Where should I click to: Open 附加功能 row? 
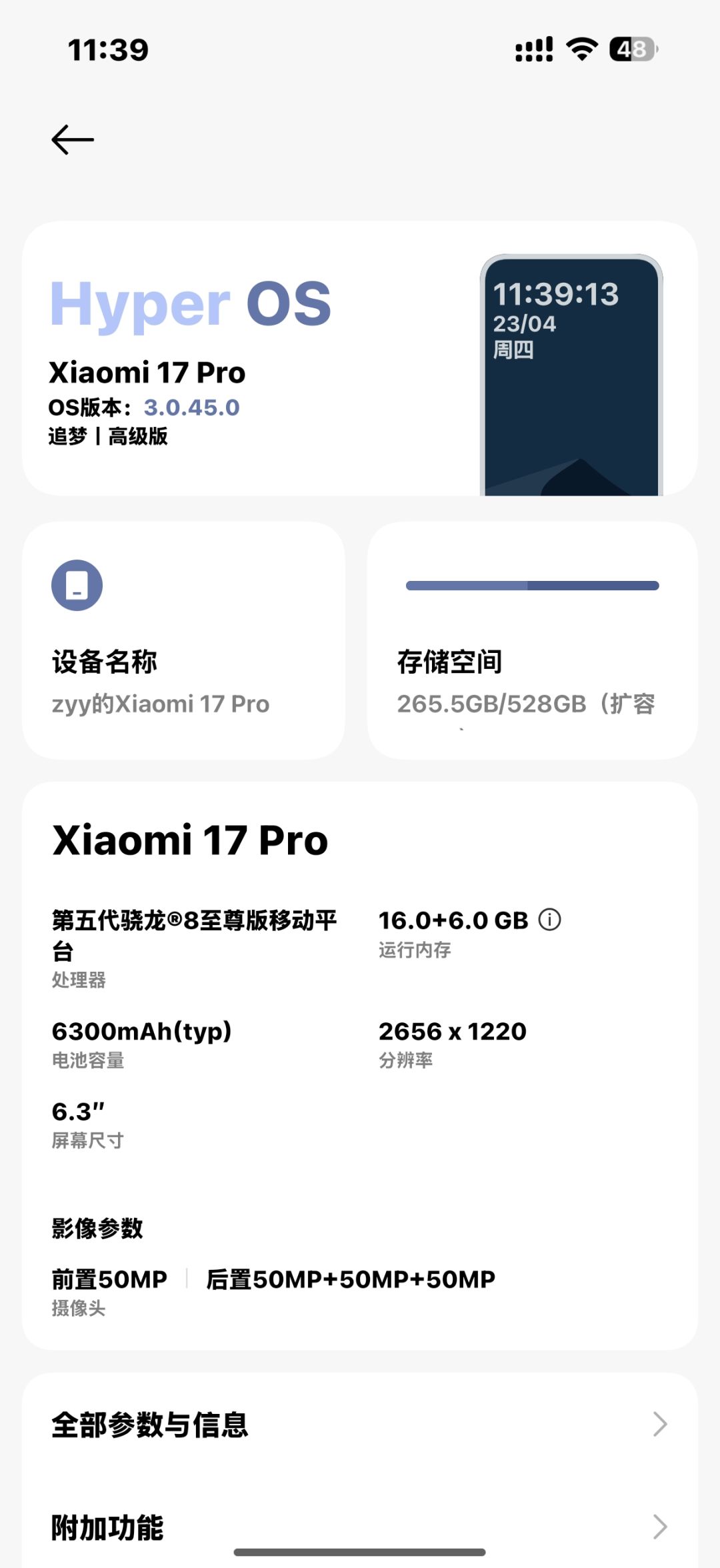tap(360, 1526)
